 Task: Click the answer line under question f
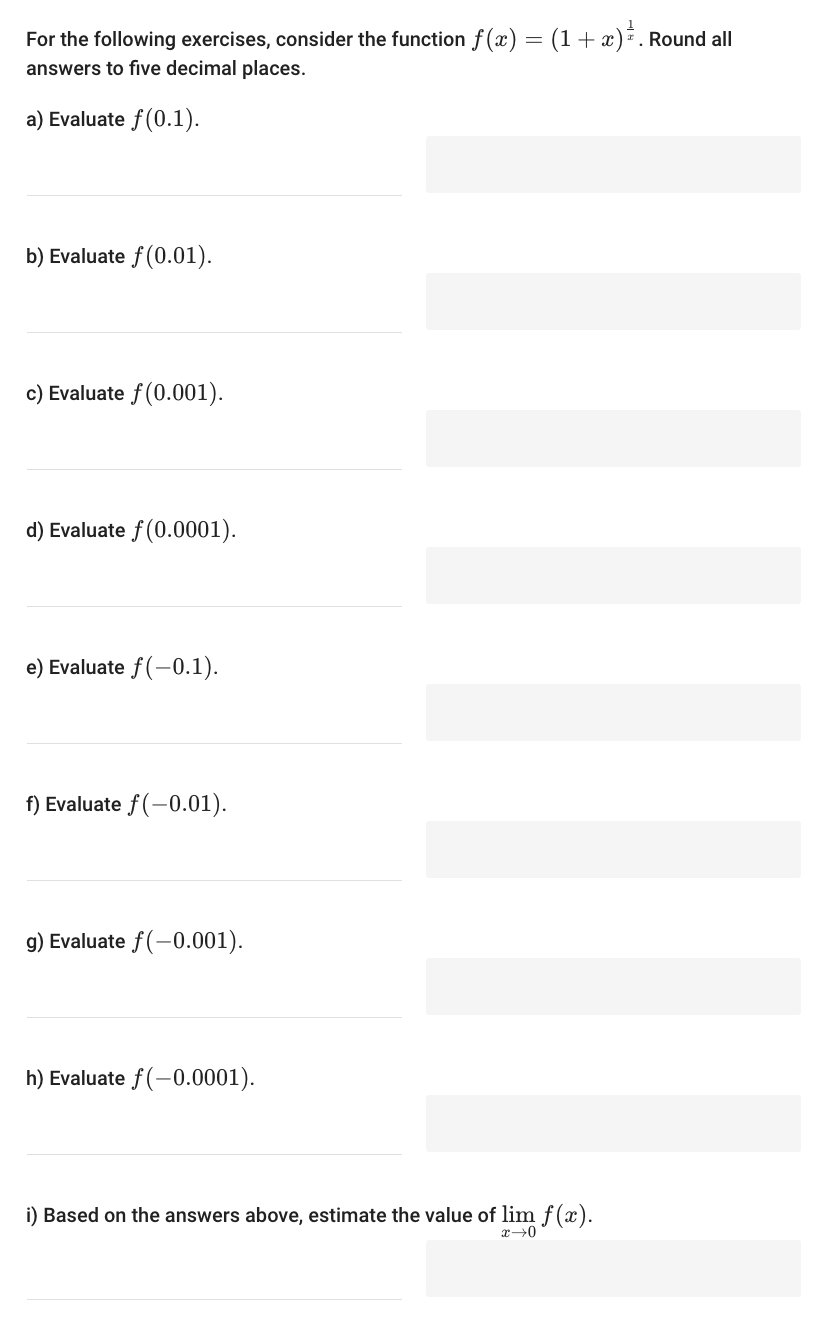pyautogui.click(x=213, y=881)
